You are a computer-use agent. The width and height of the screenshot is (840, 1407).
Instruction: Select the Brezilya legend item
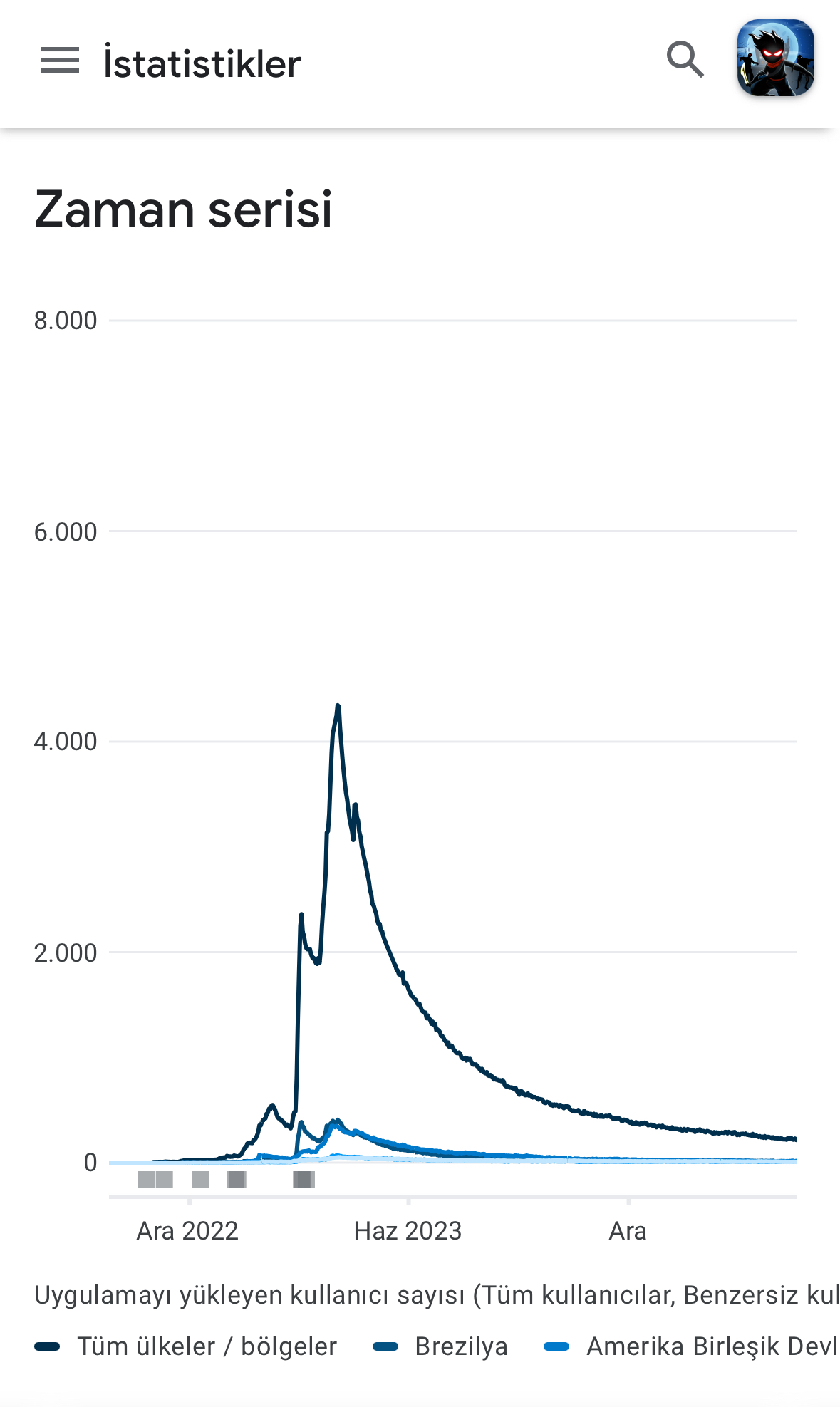coord(440,1346)
